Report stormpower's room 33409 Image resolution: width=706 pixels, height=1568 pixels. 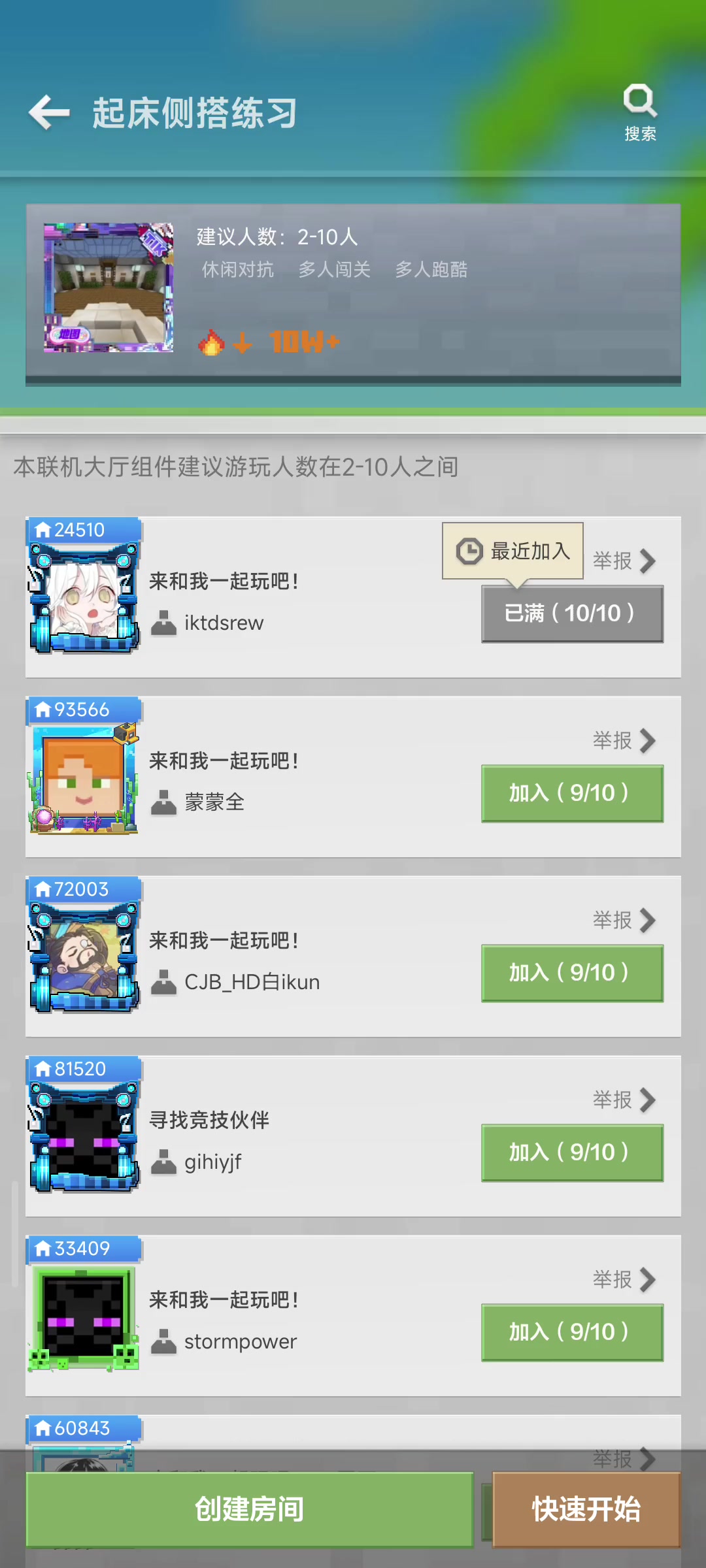coord(624,1279)
